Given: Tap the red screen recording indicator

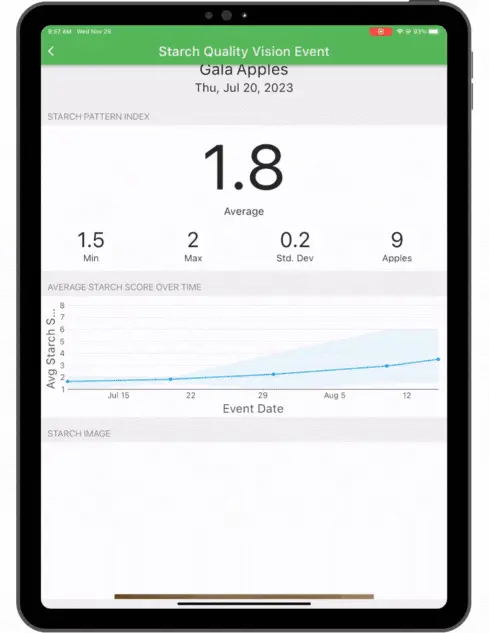Looking at the screenshot, I should click(x=380, y=31).
